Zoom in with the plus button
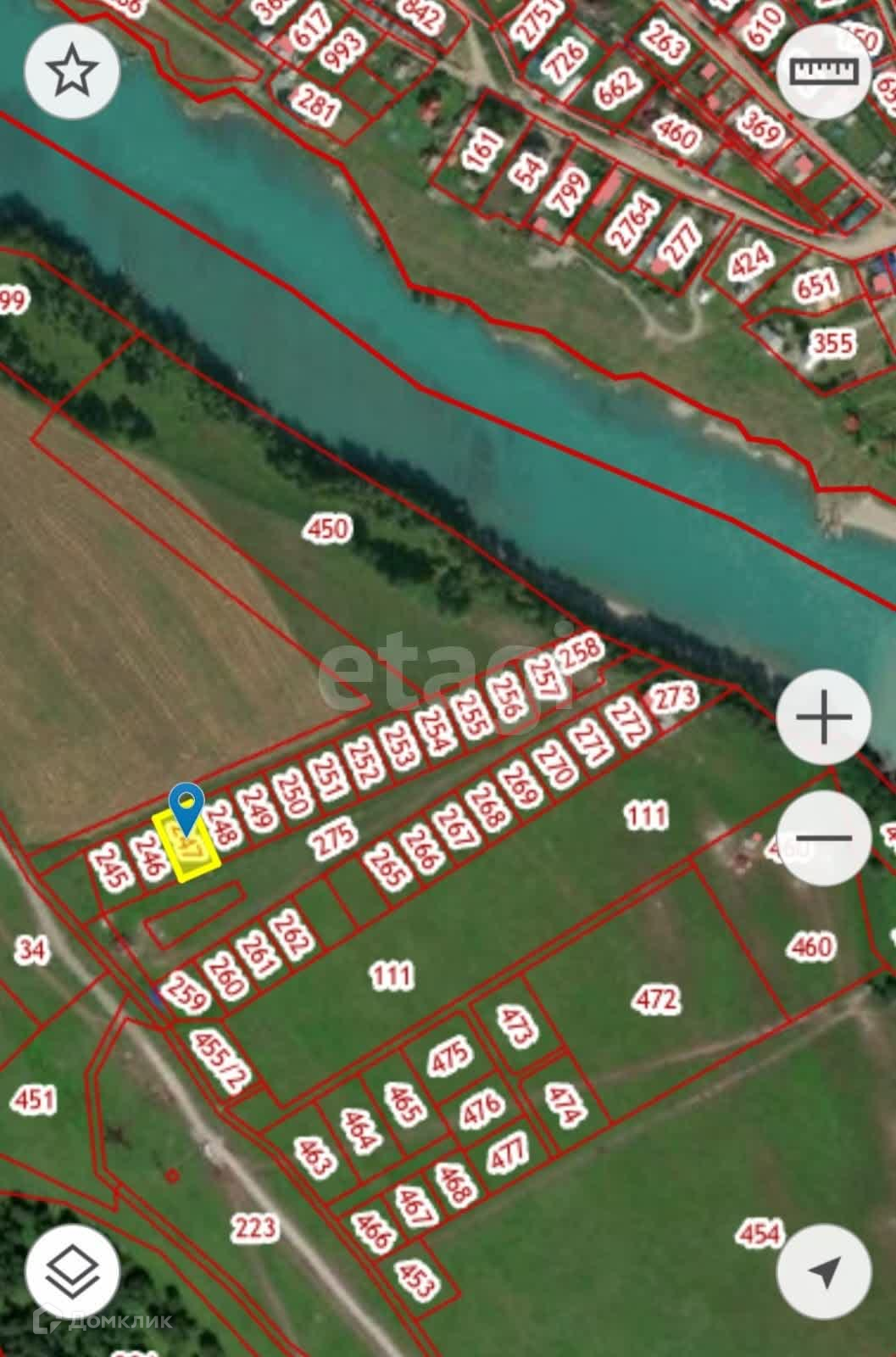This screenshot has height=1357, width=896. tap(824, 718)
